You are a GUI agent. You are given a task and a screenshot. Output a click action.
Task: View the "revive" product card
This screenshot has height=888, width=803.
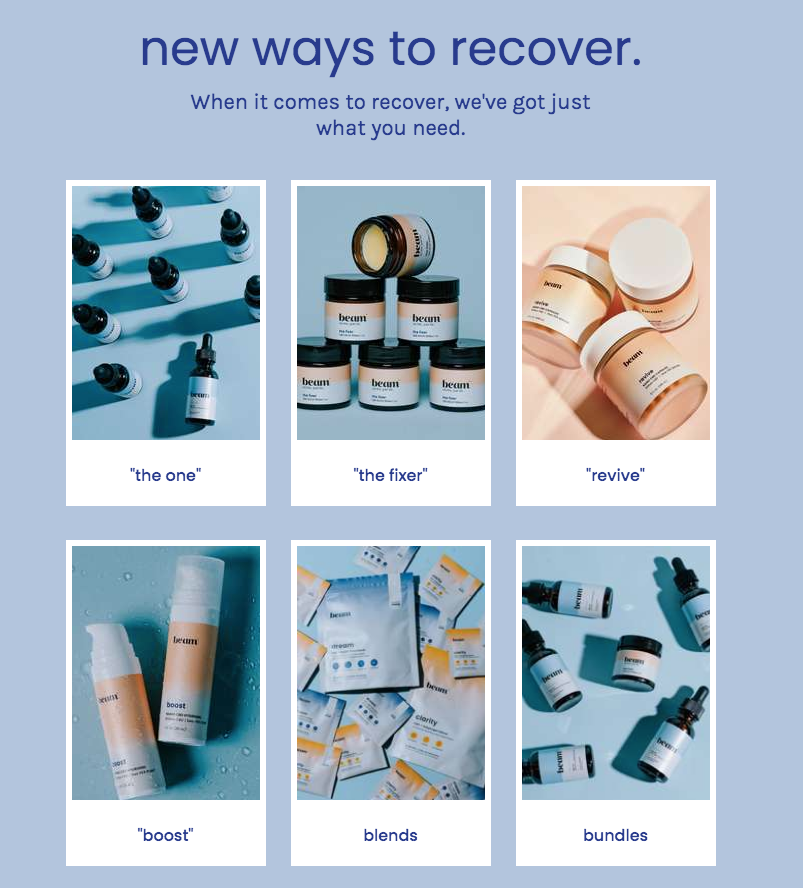pyautogui.click(x=616, y=343)
